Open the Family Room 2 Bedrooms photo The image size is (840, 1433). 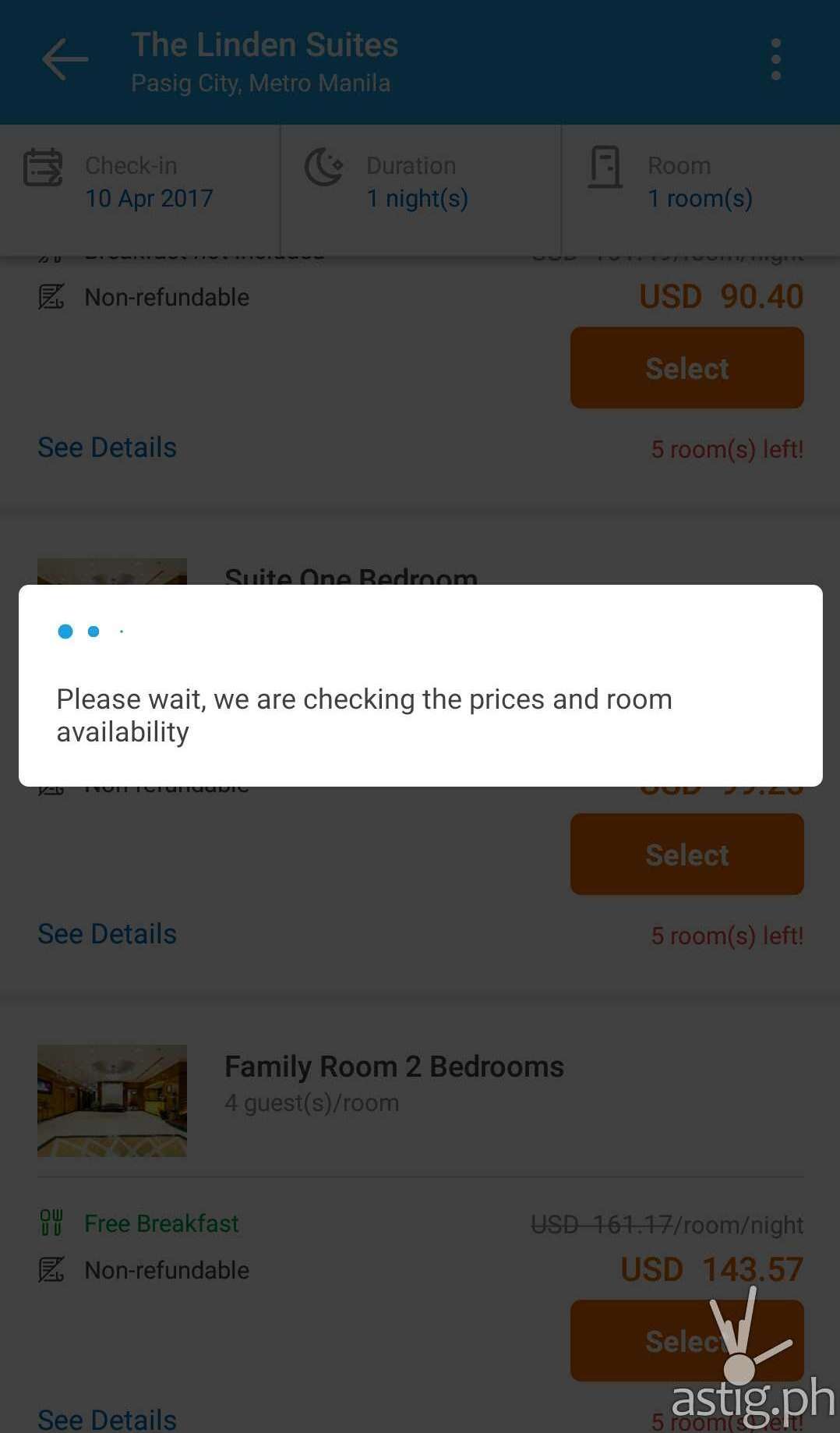click(112, 1100)
